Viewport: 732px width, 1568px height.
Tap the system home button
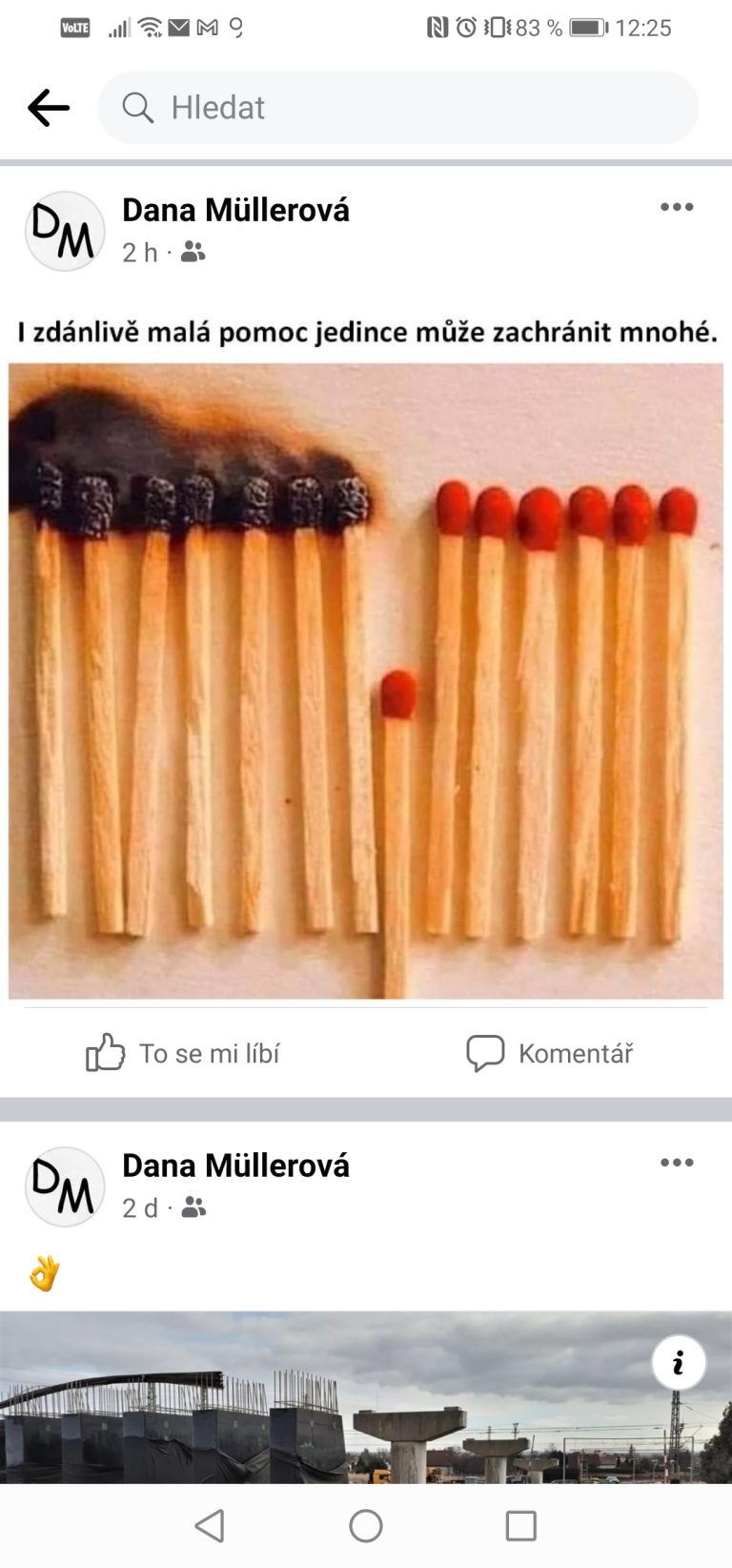[x=366, y=1526]
